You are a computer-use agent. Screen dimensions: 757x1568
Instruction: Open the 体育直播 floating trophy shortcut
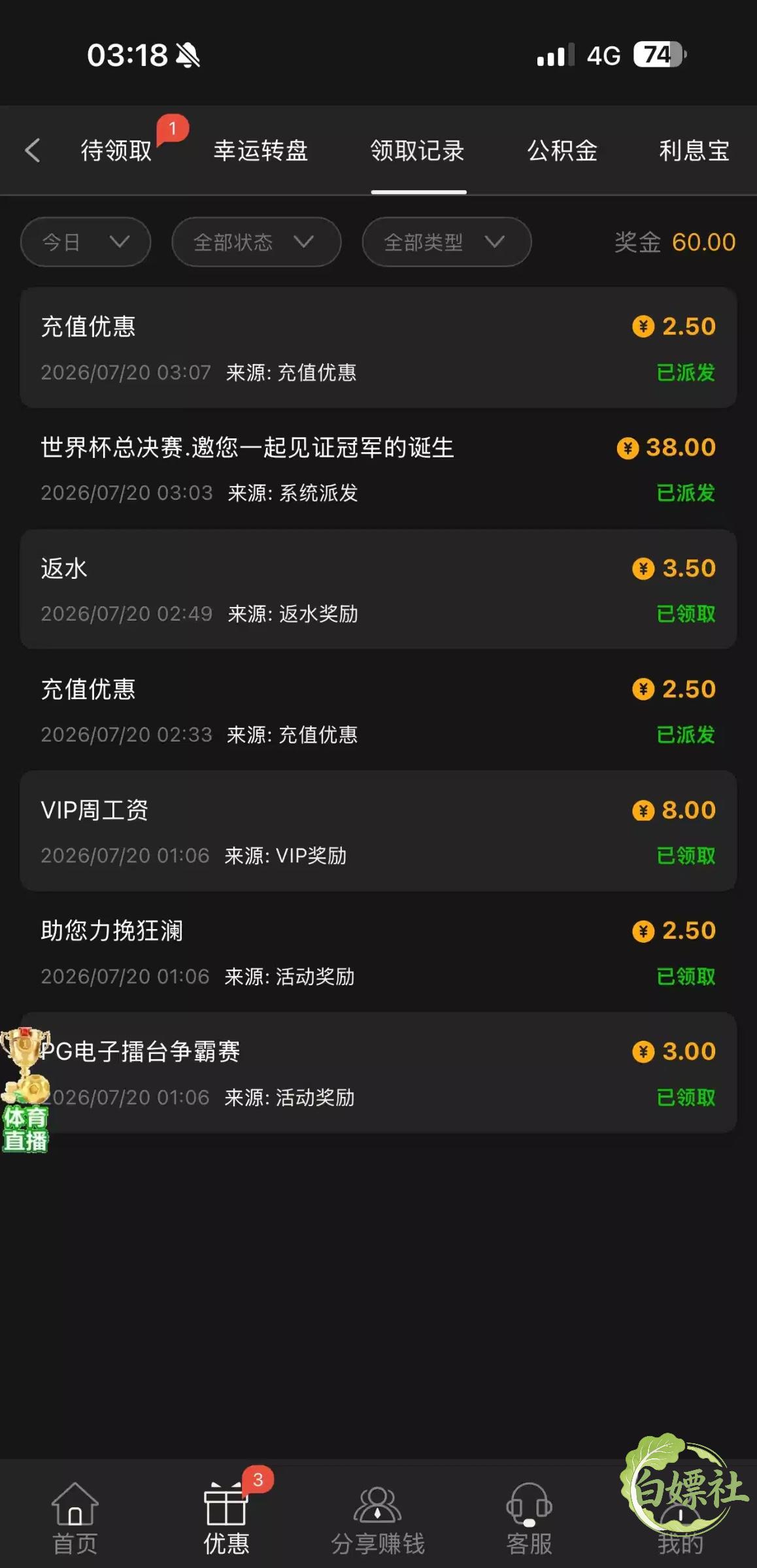click(x=25, y=1090)
